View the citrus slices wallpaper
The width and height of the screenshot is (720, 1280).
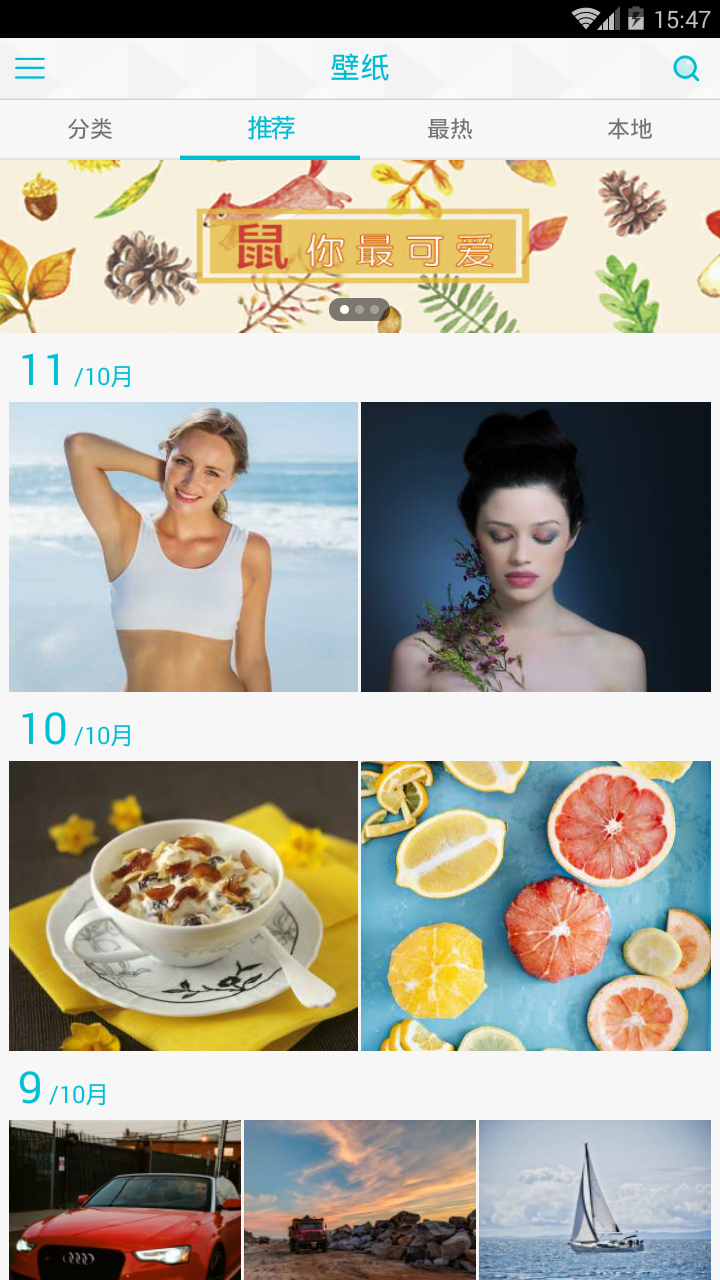pos(535,906)
